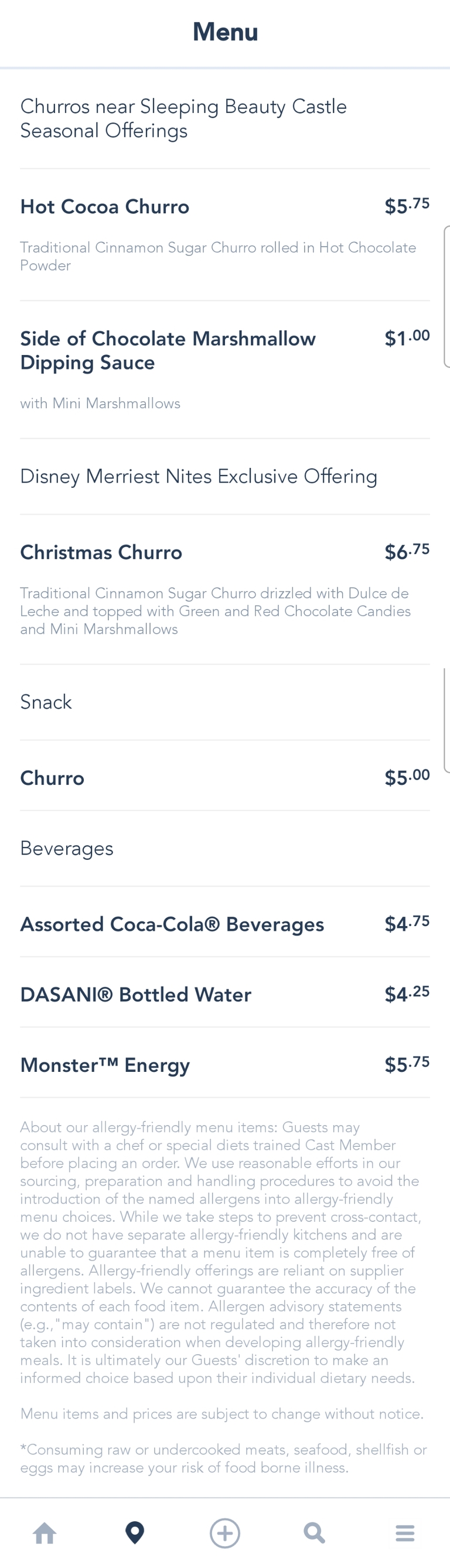Screen dimensions: 450x1568
Task: Go to the home tab
Action: pyautogui.click(x=45, y=1533)
